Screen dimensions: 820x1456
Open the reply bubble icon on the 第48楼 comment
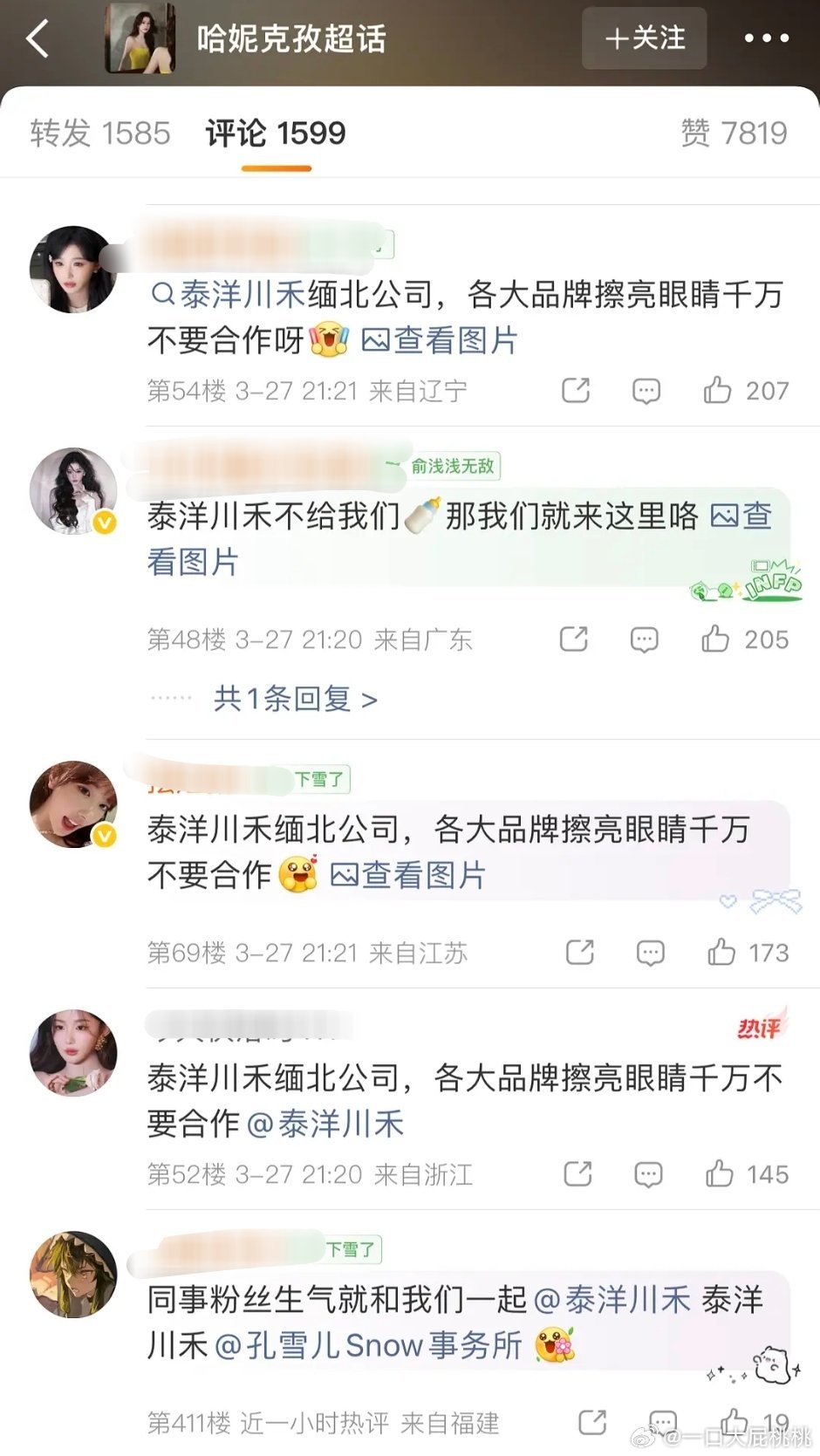click(643, 639)
